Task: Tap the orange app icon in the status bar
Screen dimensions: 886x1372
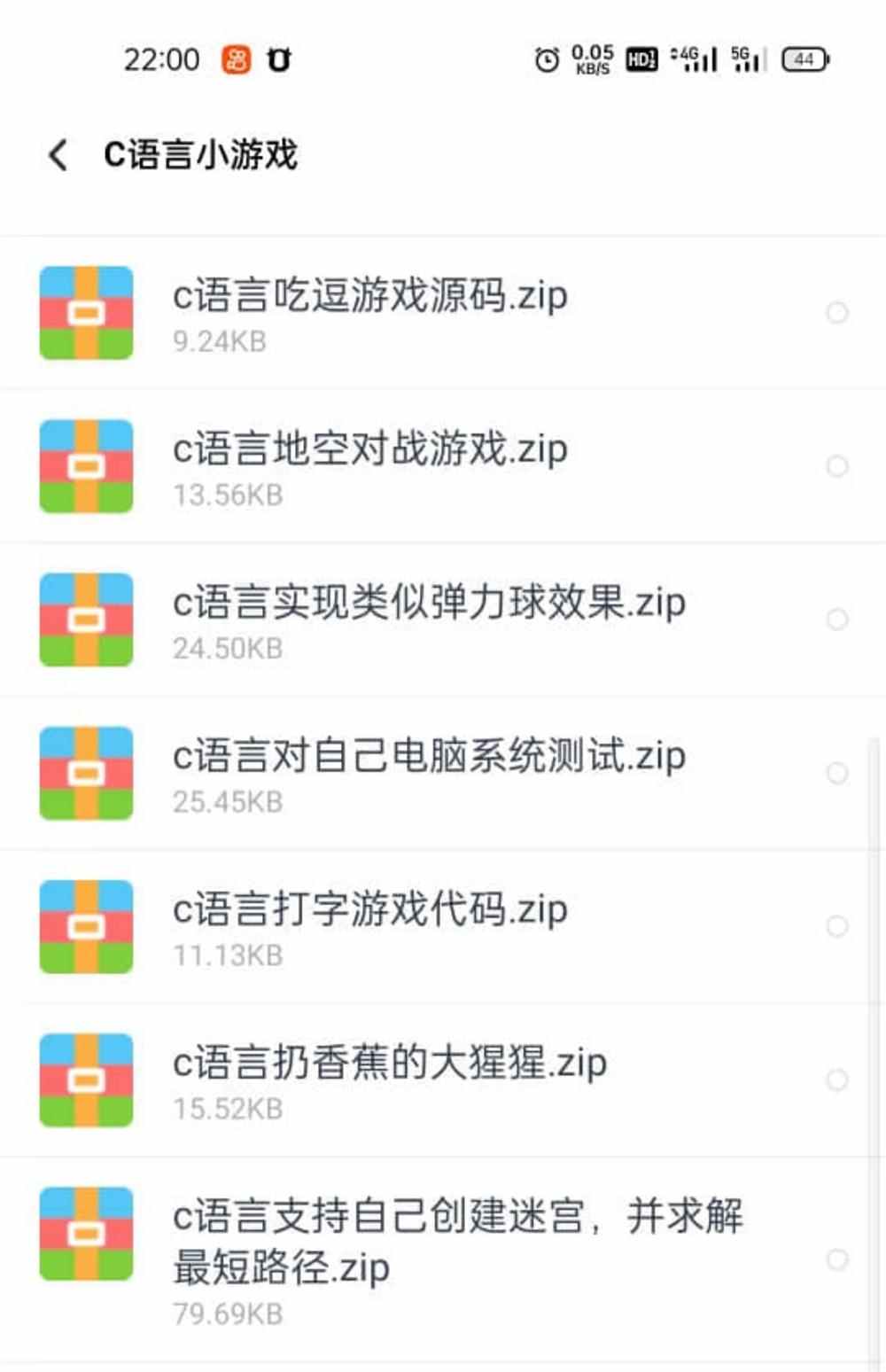Action: (x=233, y=58)
